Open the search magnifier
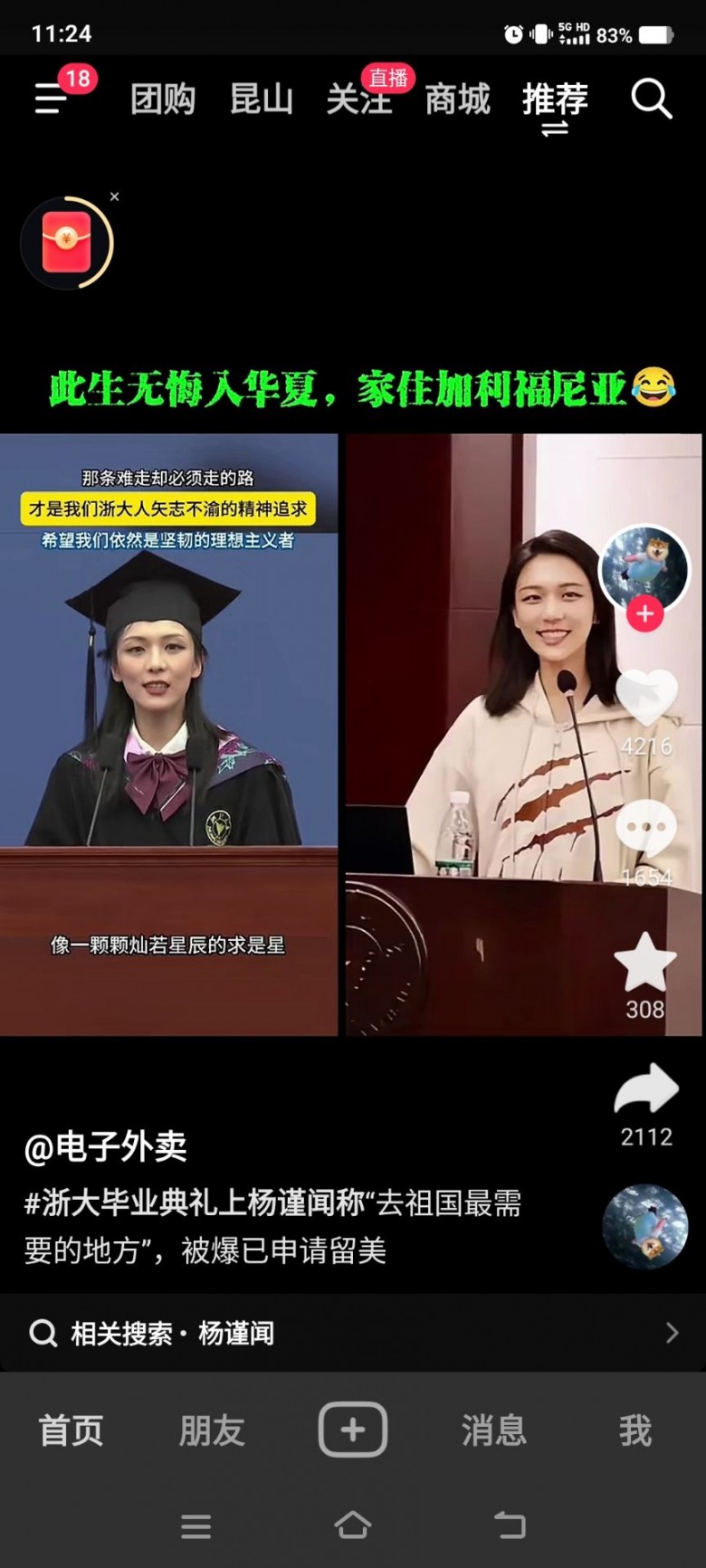 pyautogui.click(x=651, y=99)
